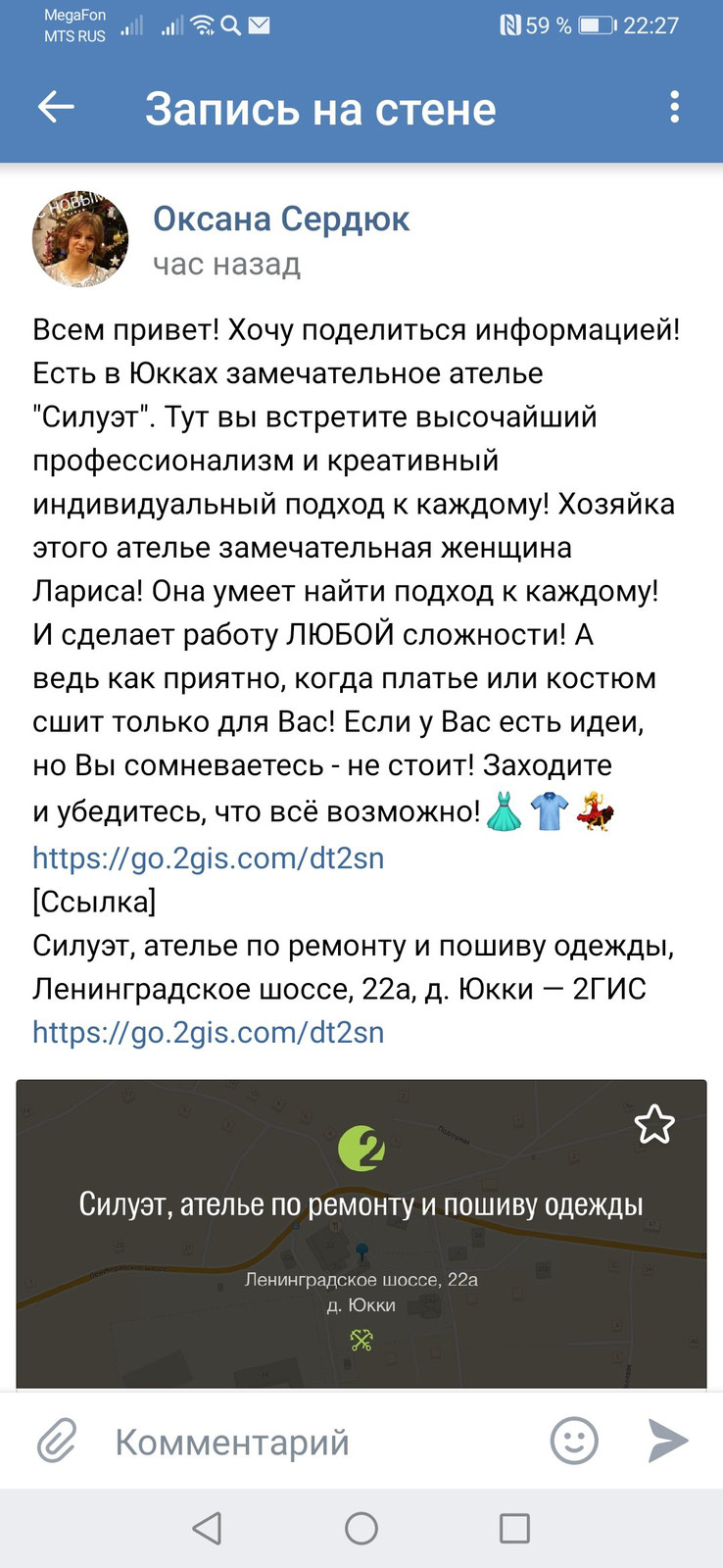Viewport: 723px width, 1568px height.
Task: Attach a file with the paperclip
Action: tap(57, 1442)
